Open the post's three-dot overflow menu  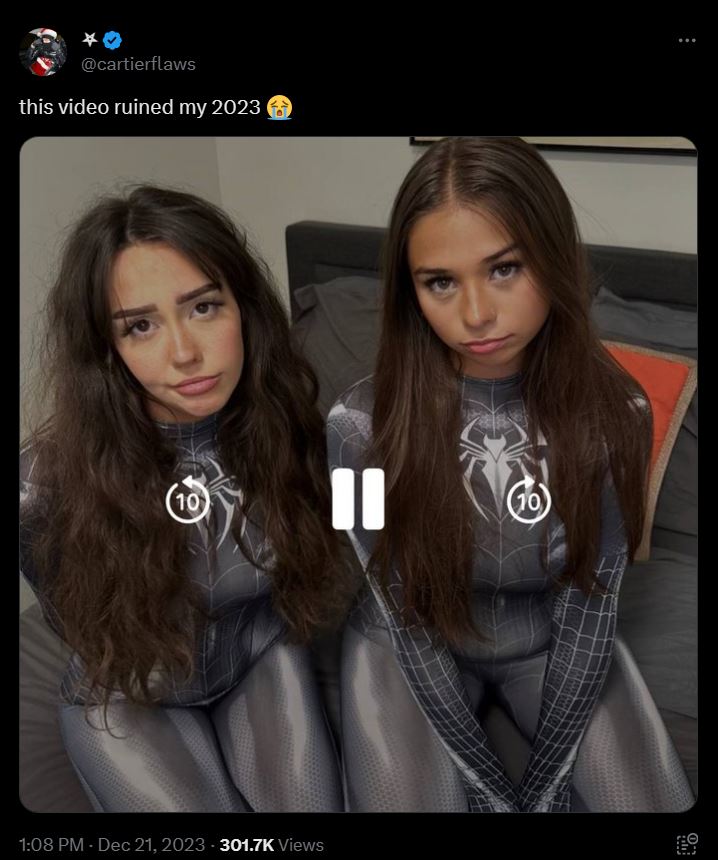click(x=686, y=41)
